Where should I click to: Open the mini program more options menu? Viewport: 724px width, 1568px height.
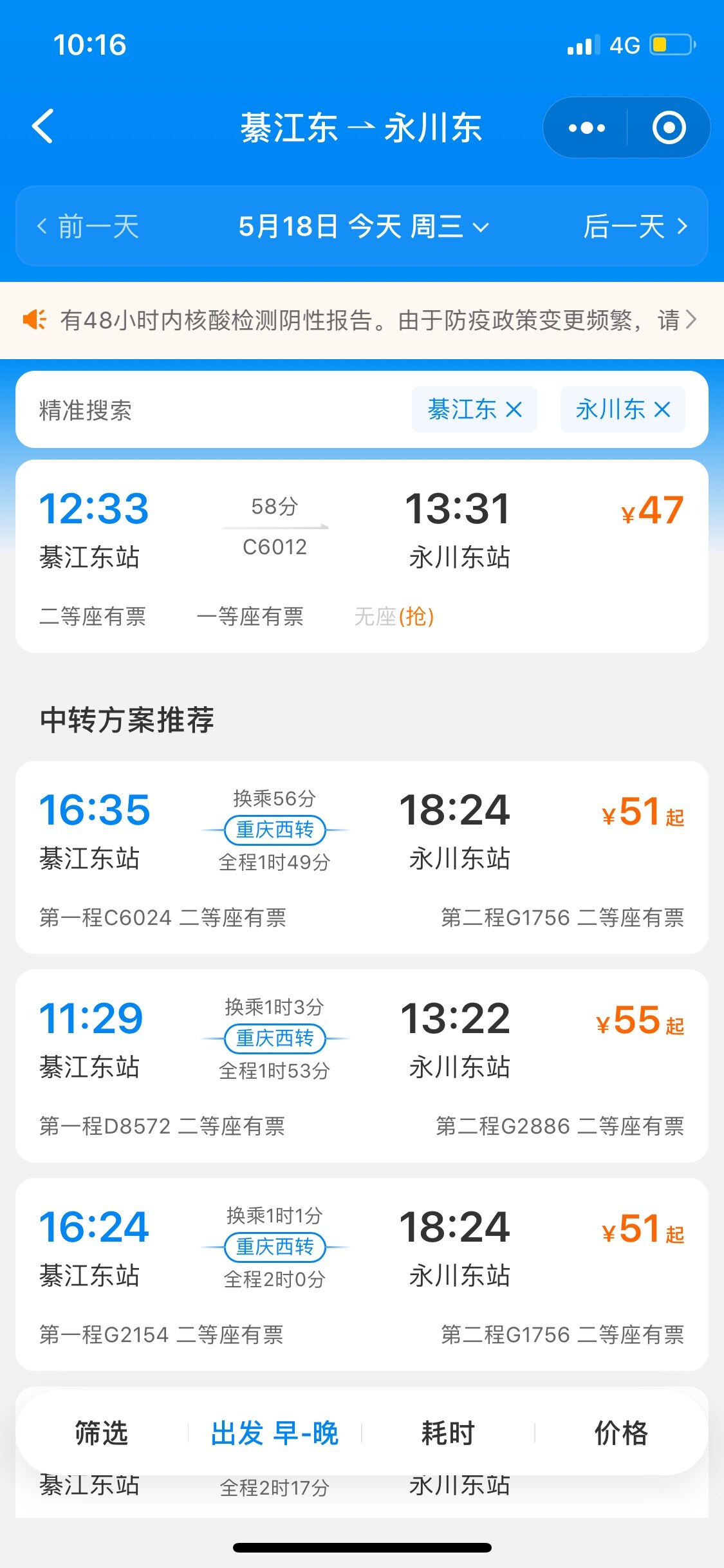pos(586,127)
